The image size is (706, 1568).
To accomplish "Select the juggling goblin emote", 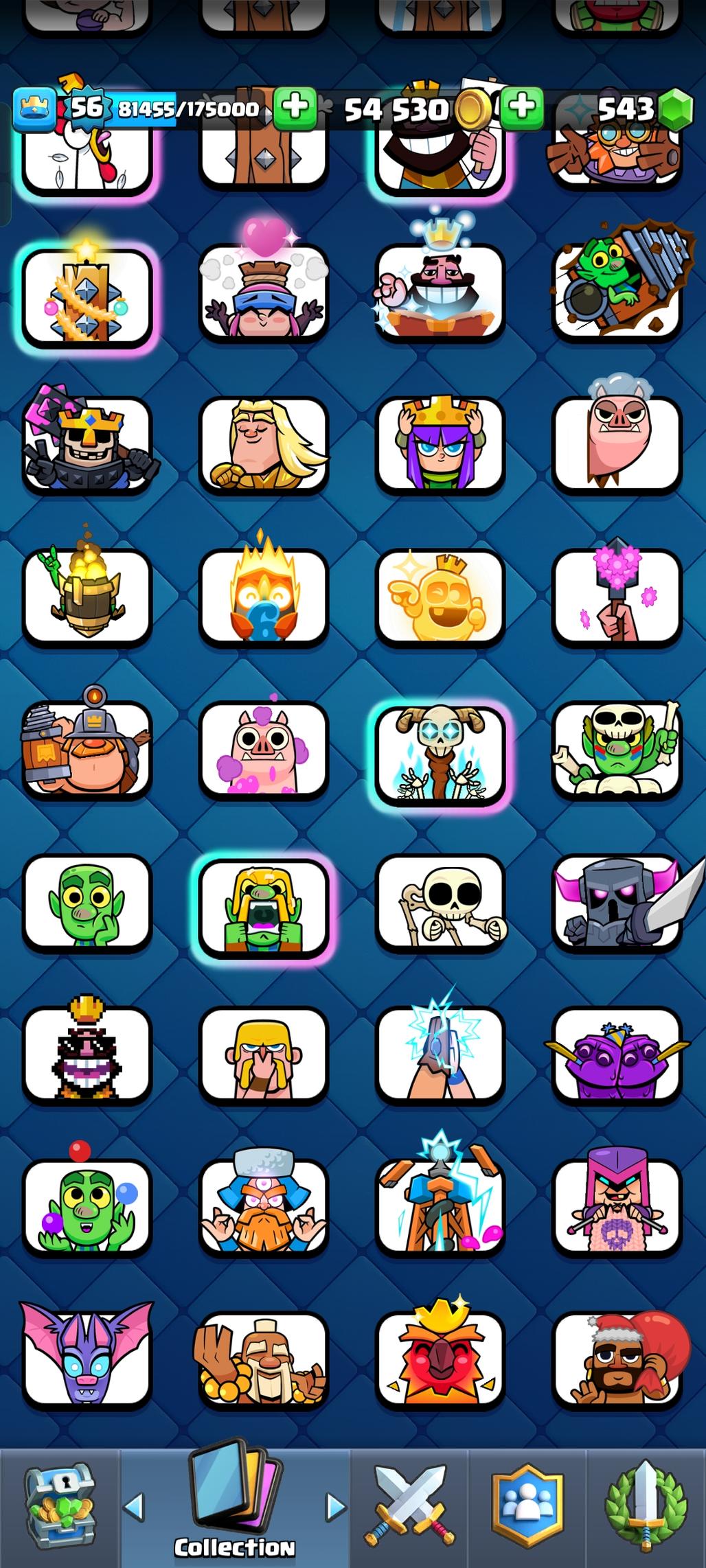I will point(87,1206).
